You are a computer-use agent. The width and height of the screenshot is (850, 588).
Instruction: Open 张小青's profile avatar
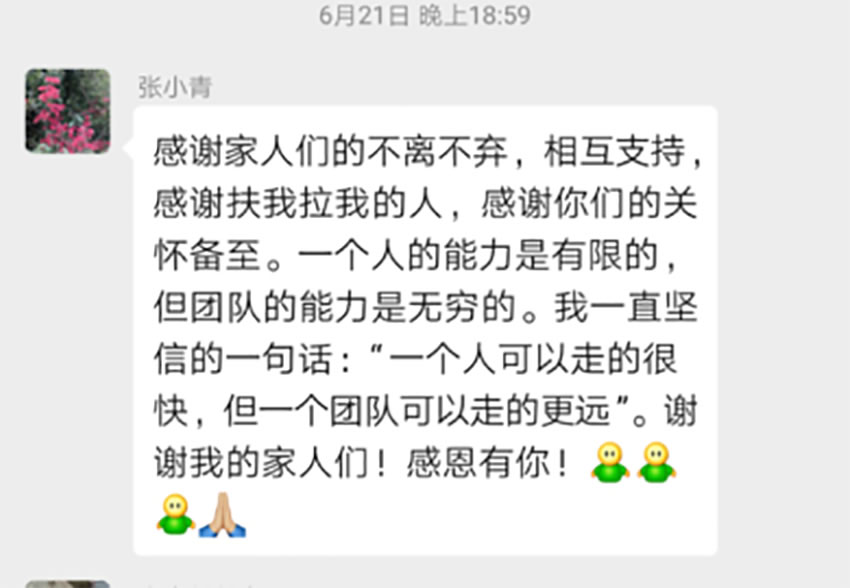68,111
